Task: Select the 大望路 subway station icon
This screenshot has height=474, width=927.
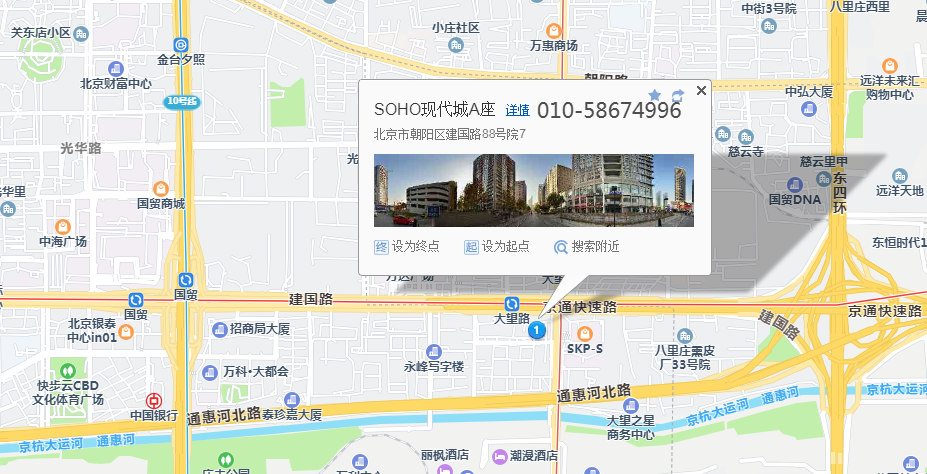Action: pyautogui.click(x=512, y=303)
